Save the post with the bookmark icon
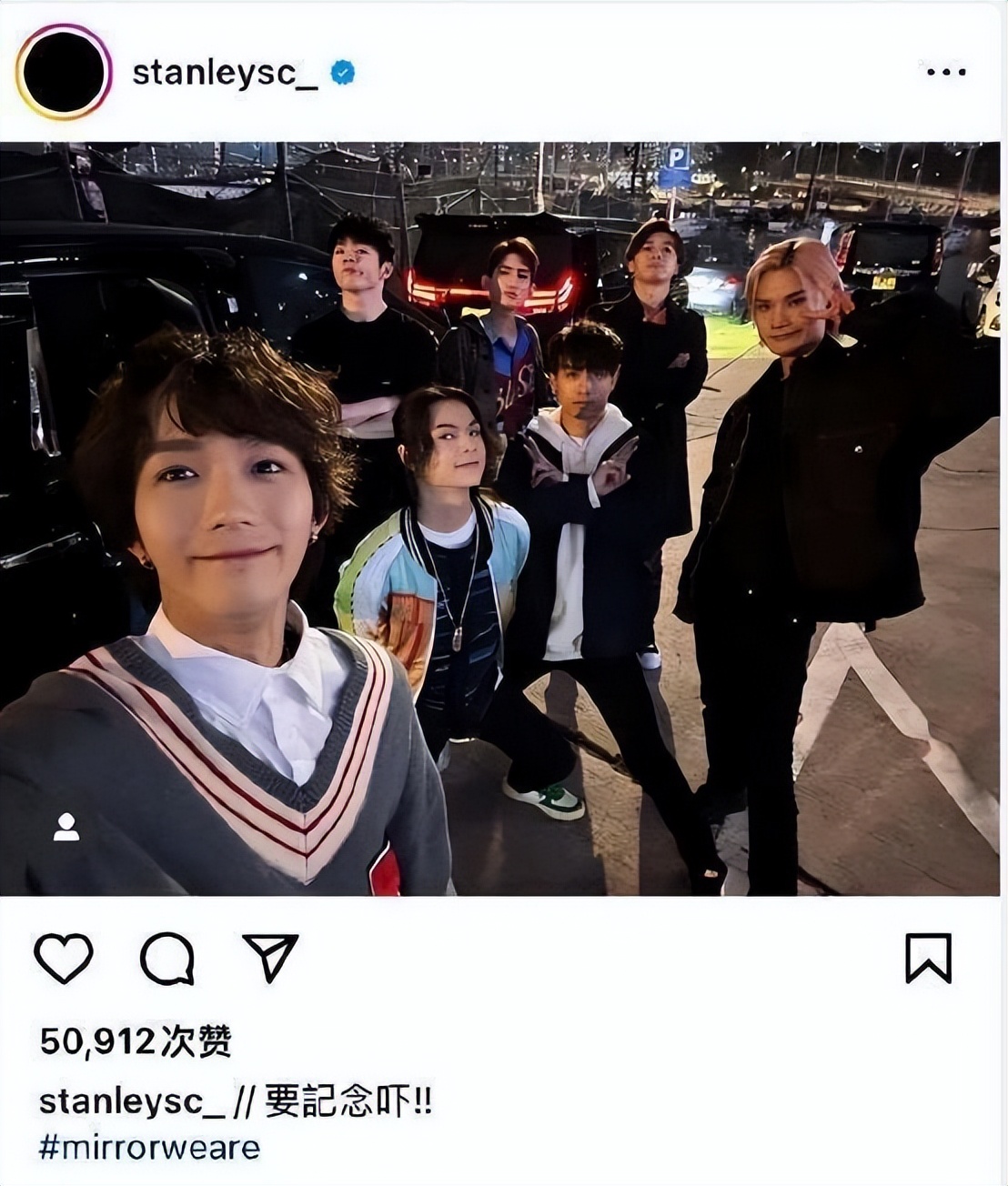The width and height of the screenshot is (1008, 1186). point(928,958)
